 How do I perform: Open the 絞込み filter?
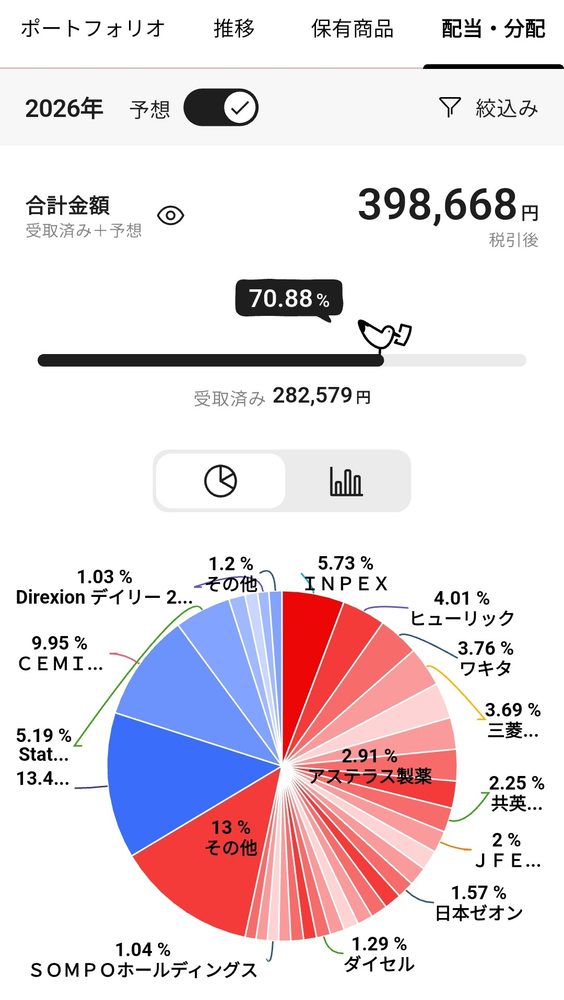tap(489, 108)
